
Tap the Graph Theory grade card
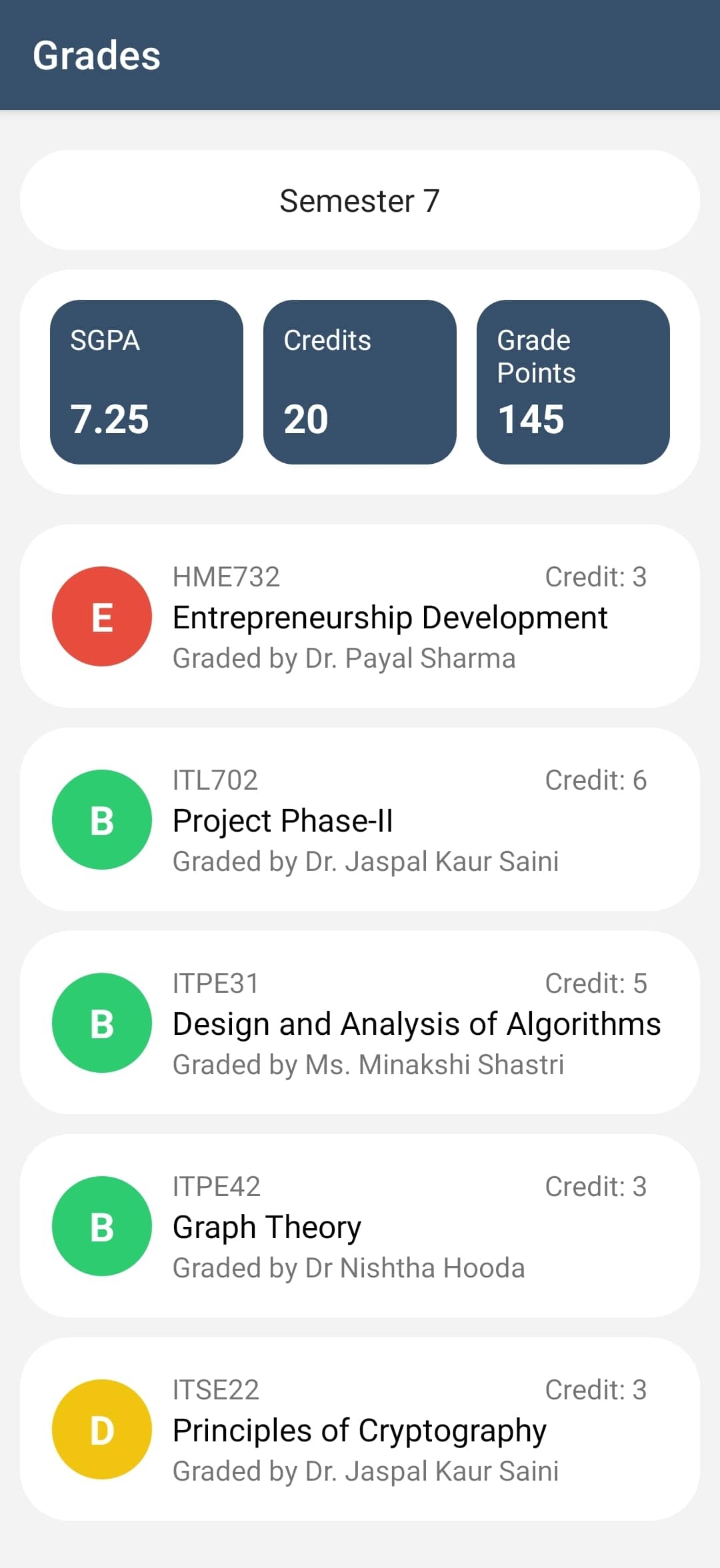click(359, 1226)
